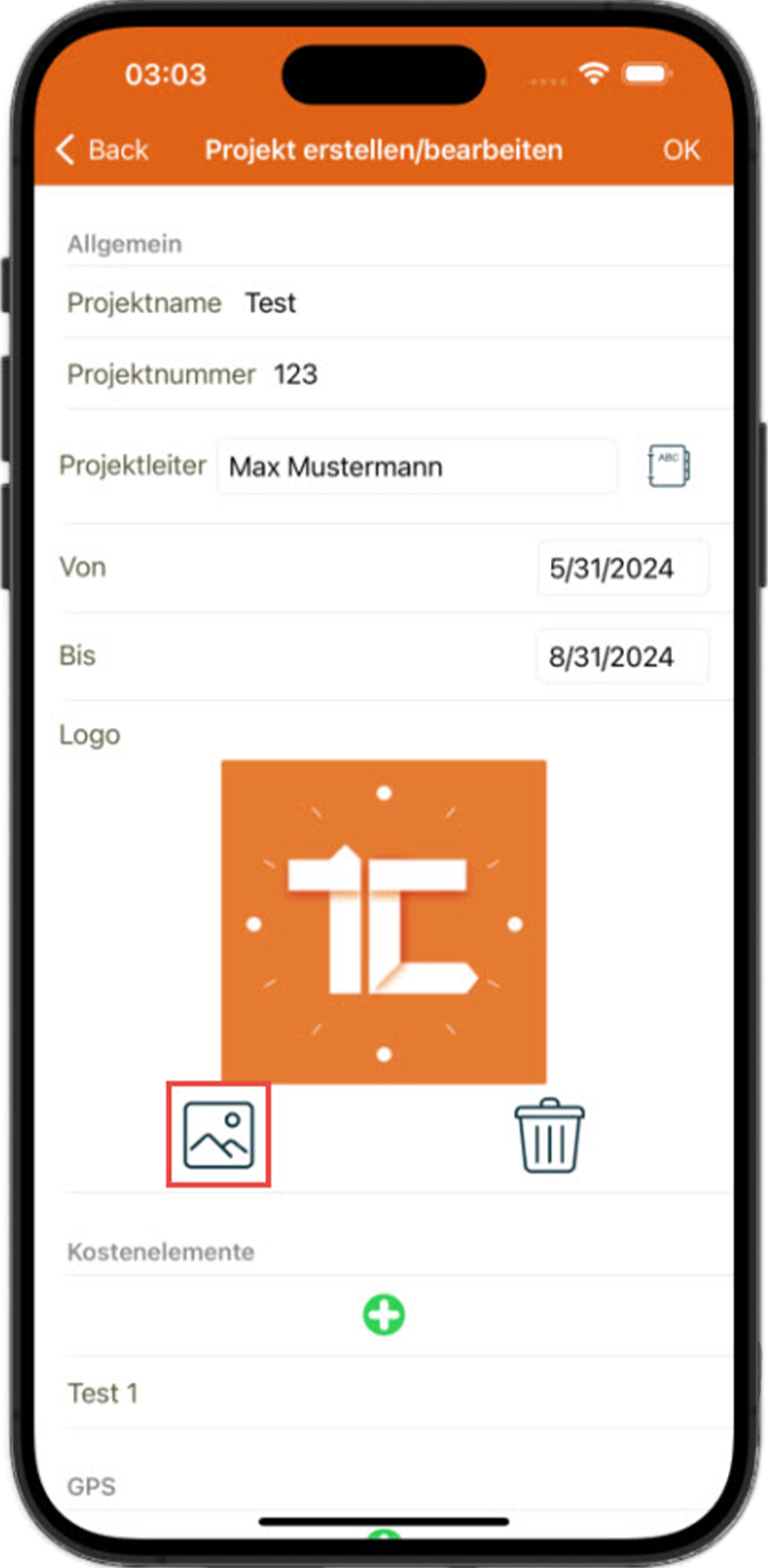Delete the logo with the trash icon

coord(549,1136)
